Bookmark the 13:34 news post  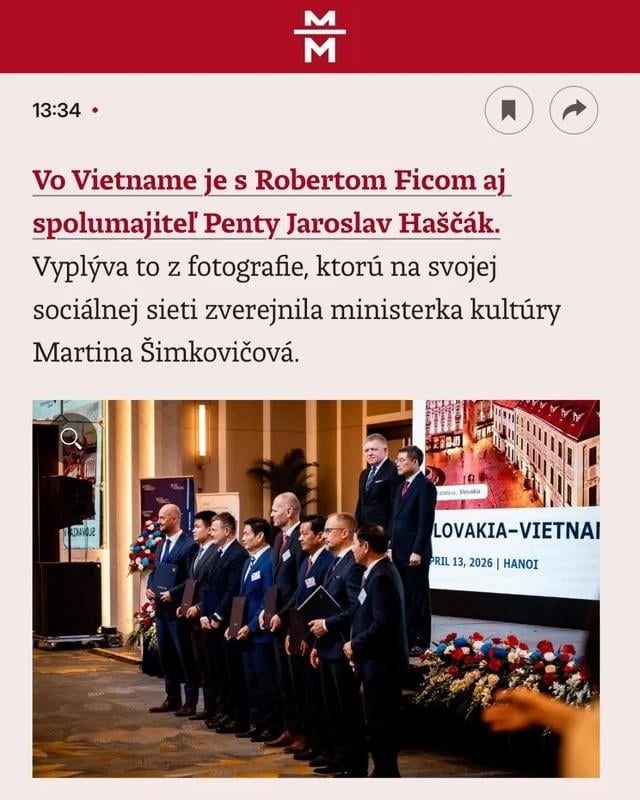(x=508, y=111)
